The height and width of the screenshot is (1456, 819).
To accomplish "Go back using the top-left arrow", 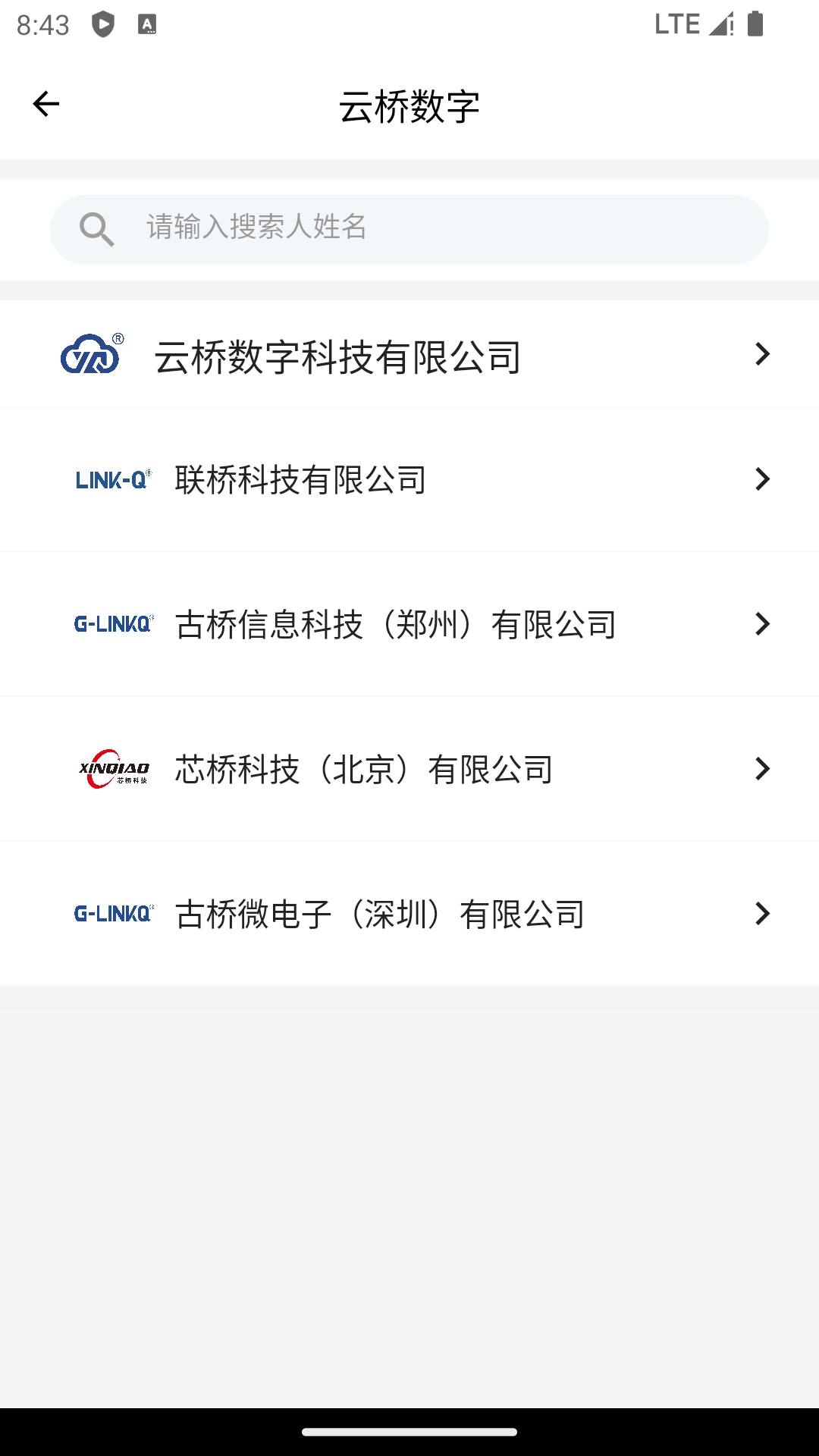I will click(45, 104).
